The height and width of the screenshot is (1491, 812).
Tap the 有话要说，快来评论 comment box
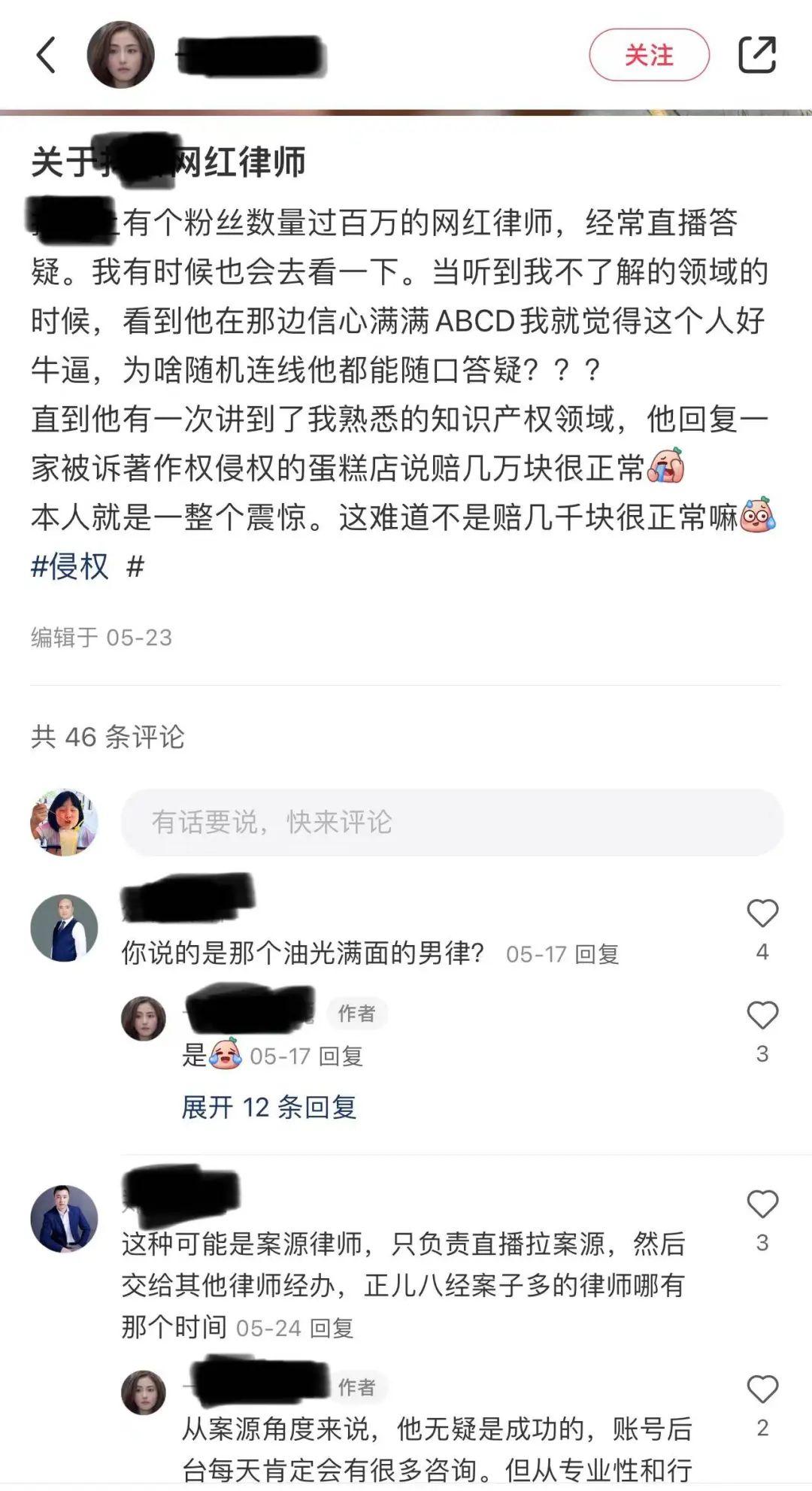point(452,822)
